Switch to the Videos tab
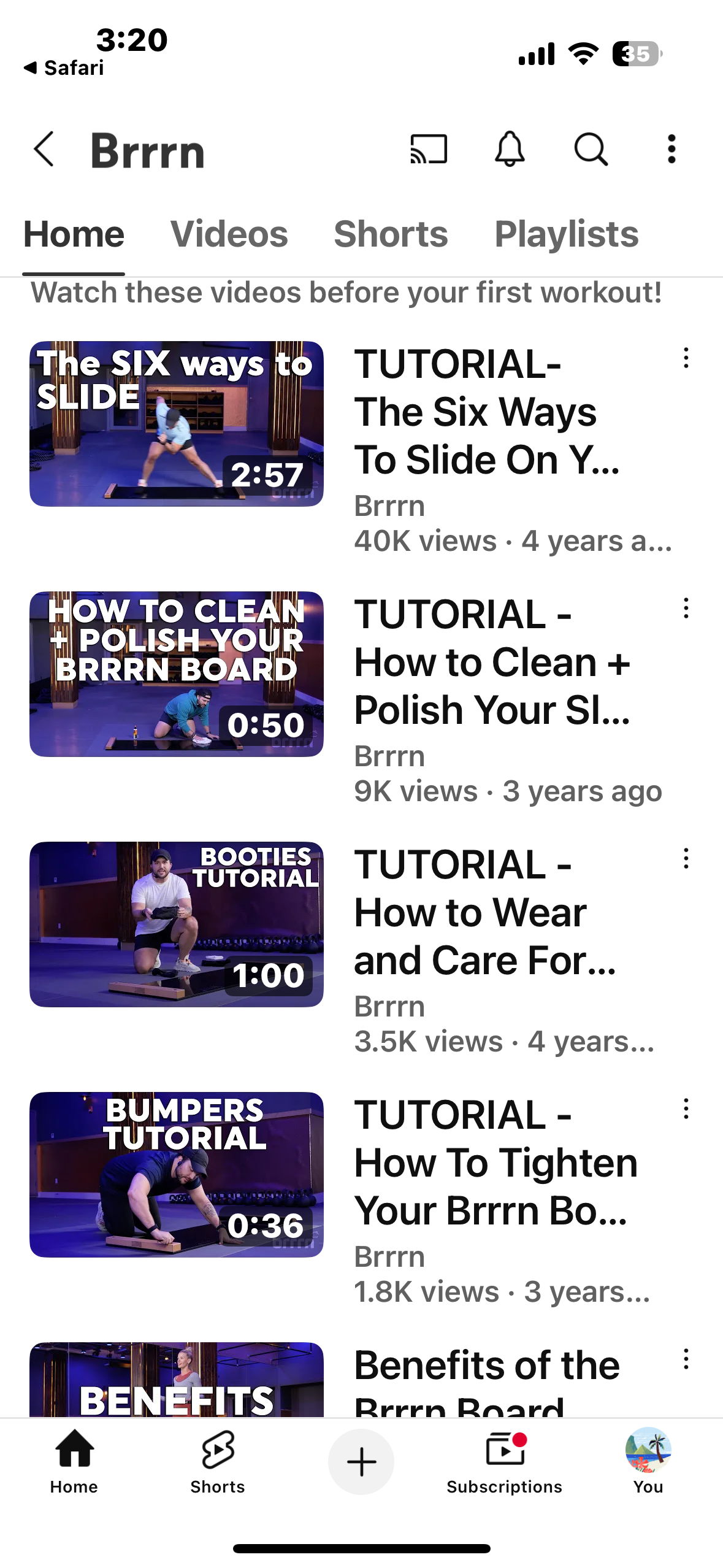723x1568 pixels. [229, 234]
